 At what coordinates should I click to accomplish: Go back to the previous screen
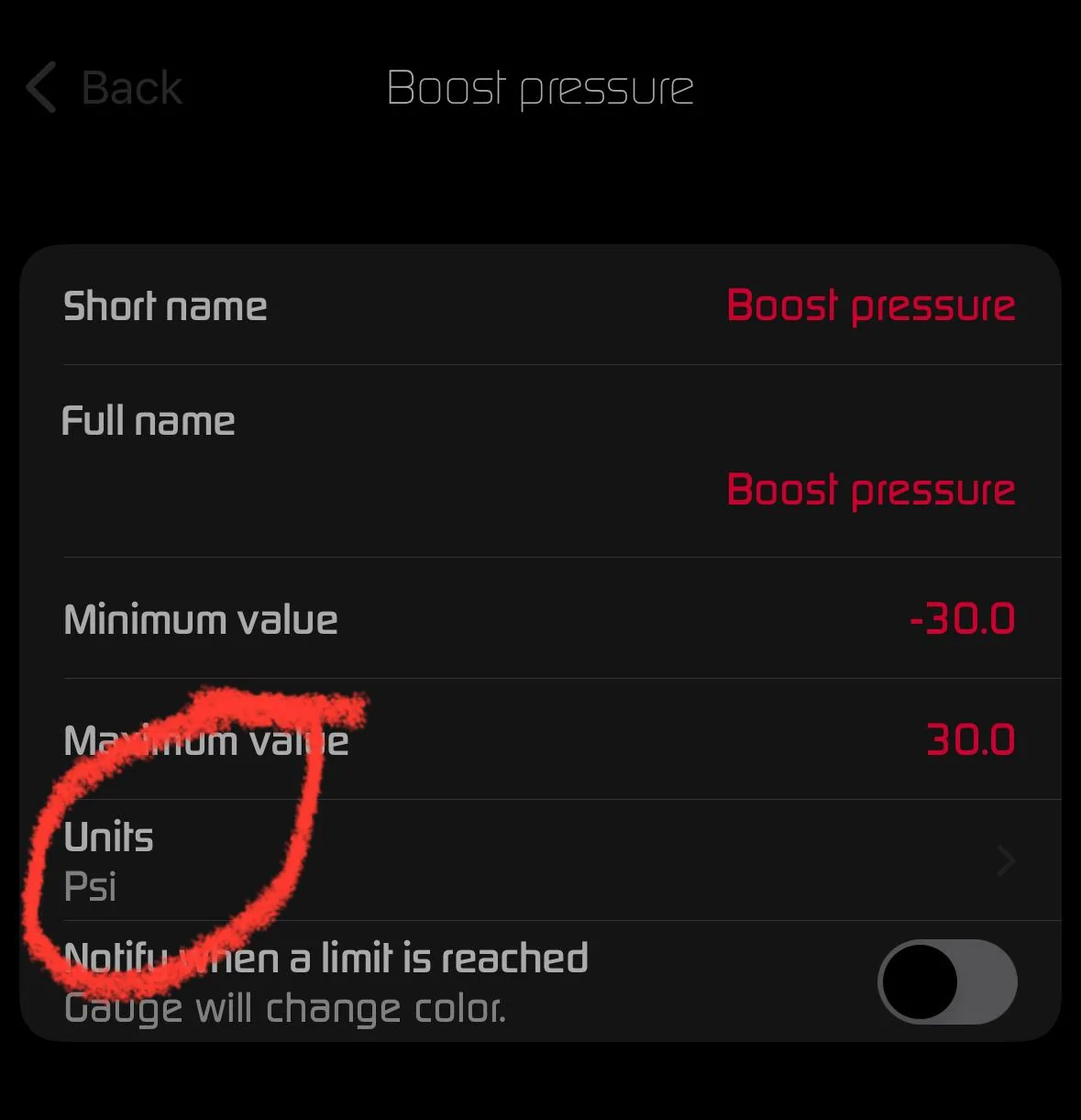click(104, 88)
